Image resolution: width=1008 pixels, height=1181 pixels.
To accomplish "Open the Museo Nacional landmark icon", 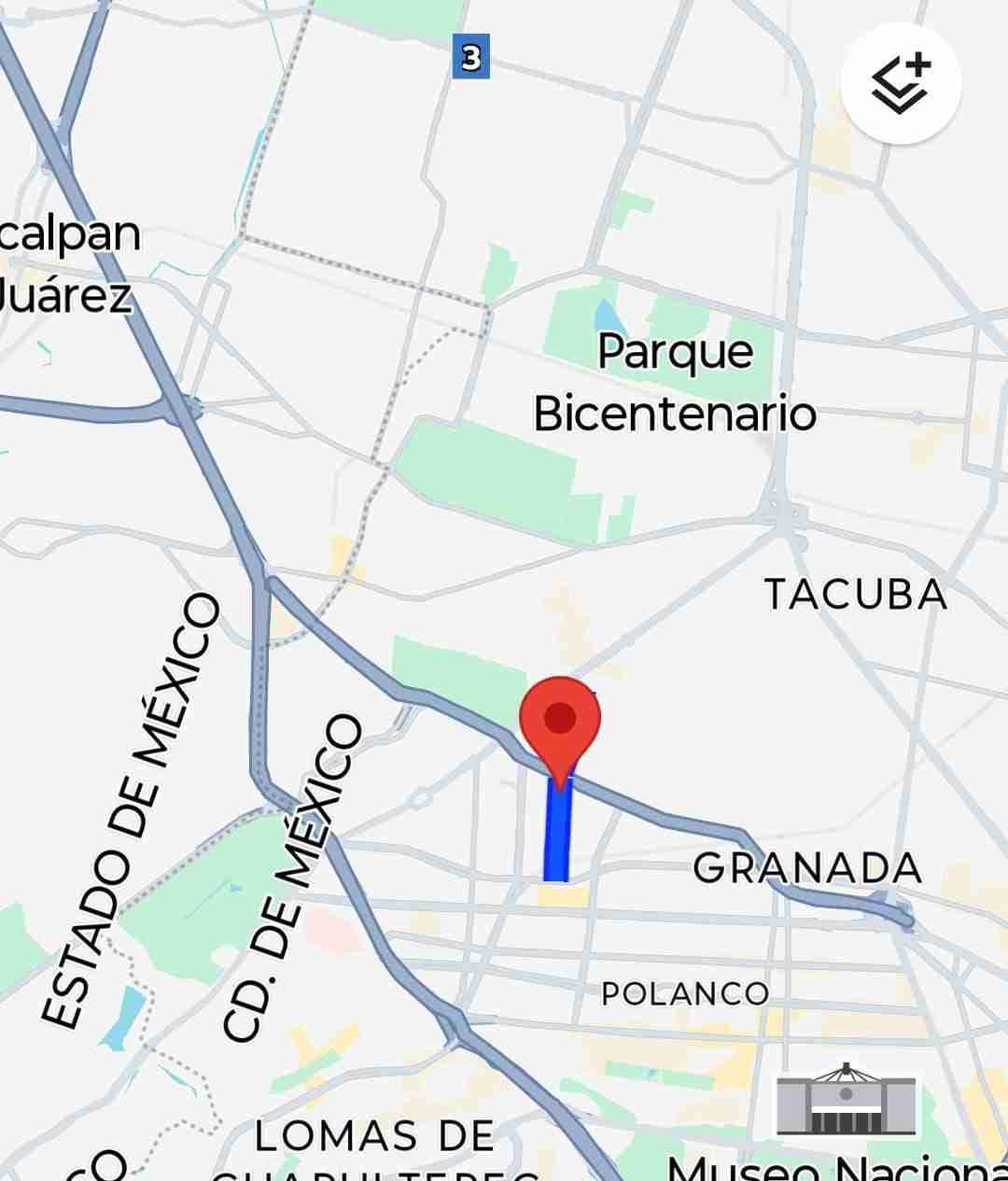I will [x=845, y=1102].
